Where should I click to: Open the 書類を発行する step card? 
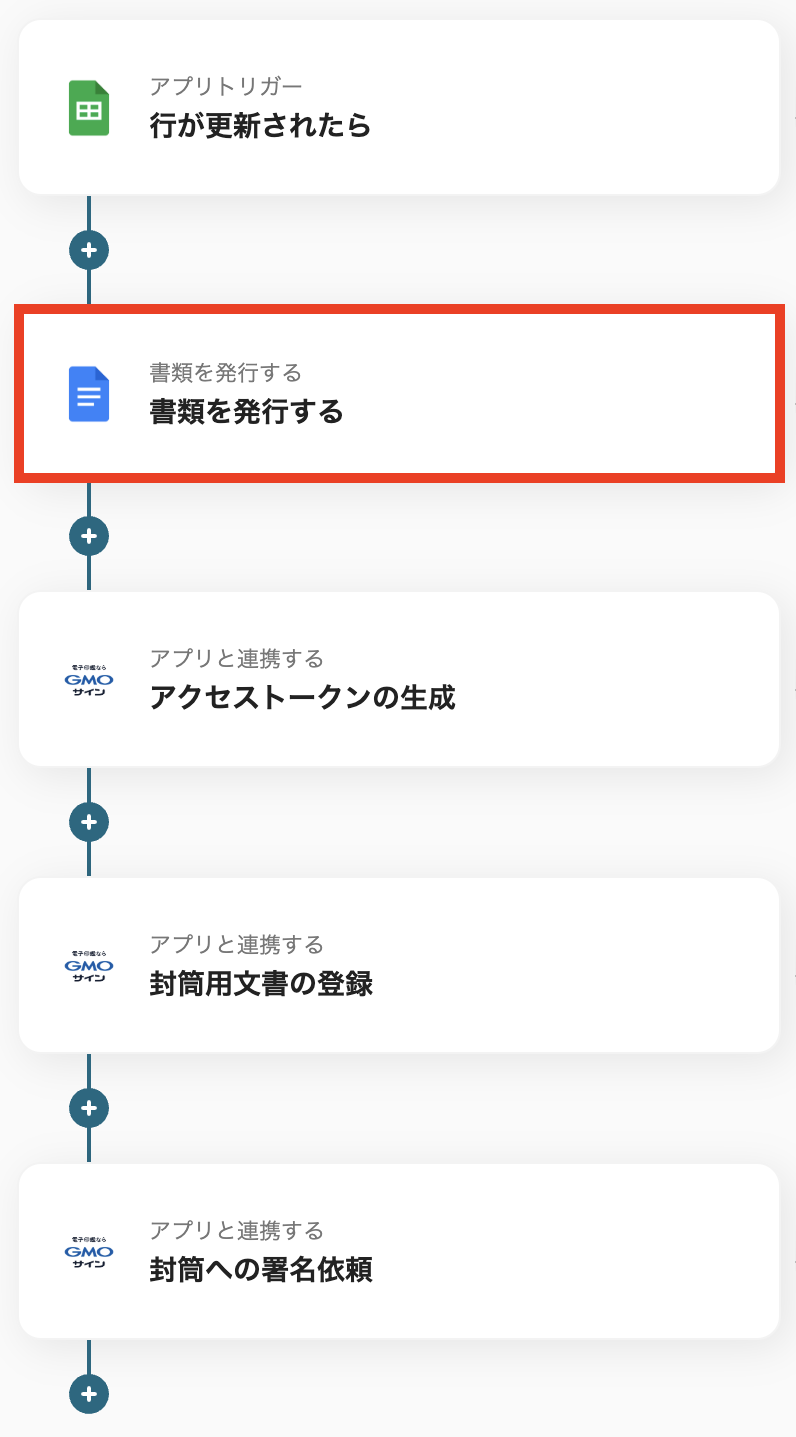398,394
